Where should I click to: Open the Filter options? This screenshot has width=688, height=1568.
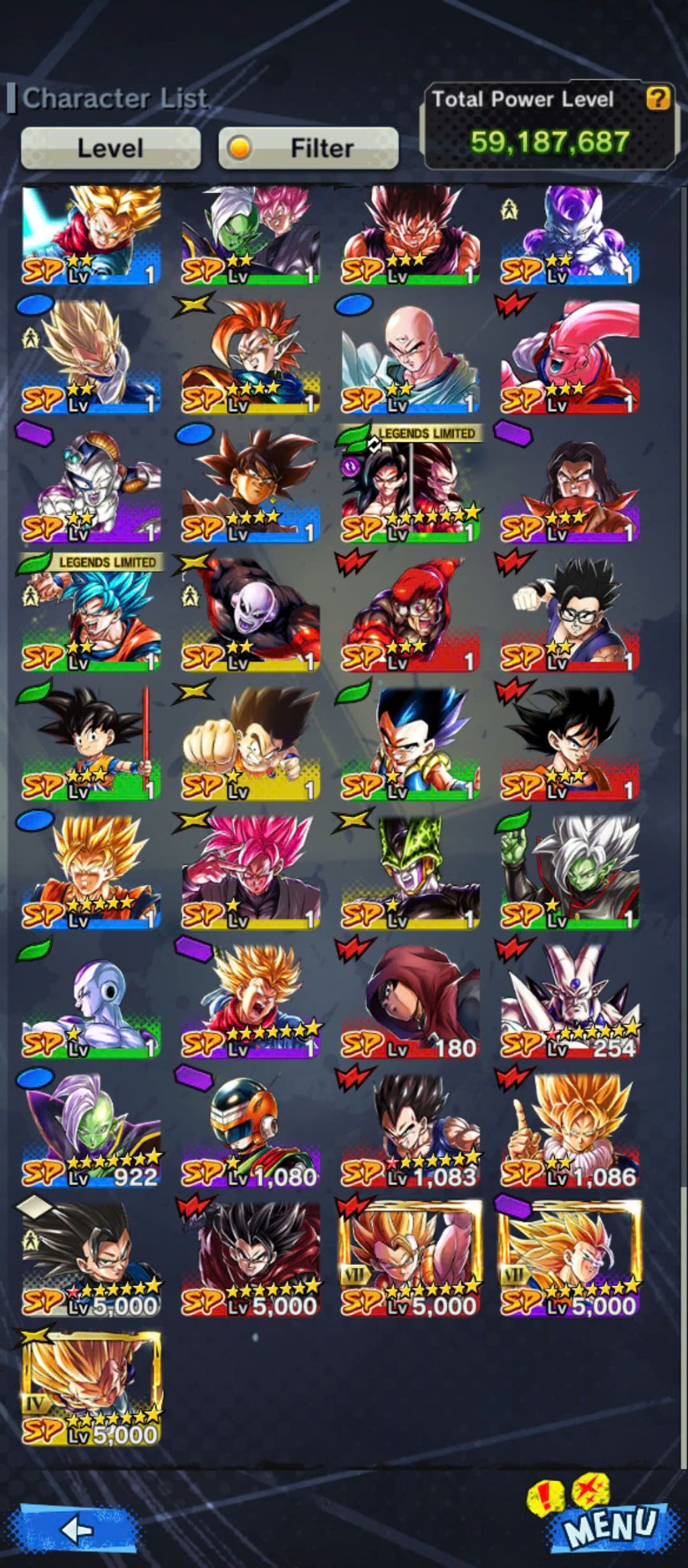(309, 147)
